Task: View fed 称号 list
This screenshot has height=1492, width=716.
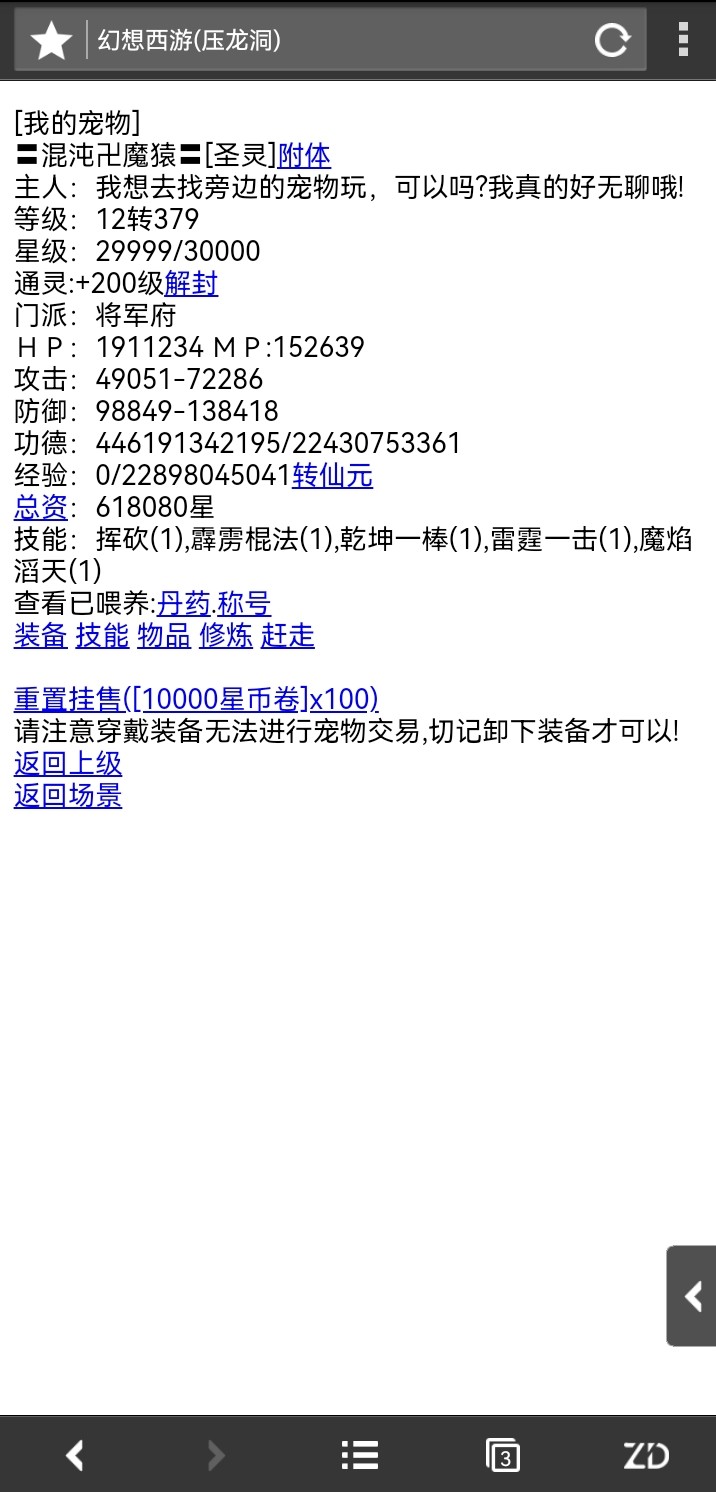Action: pos(244,603)
